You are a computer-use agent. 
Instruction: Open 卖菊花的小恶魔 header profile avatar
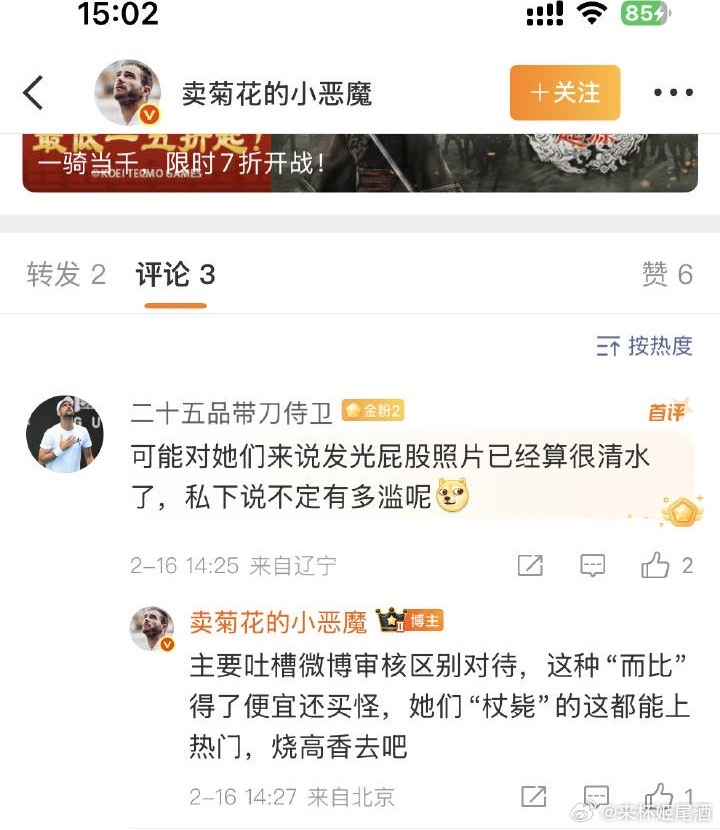pos(128,93)
